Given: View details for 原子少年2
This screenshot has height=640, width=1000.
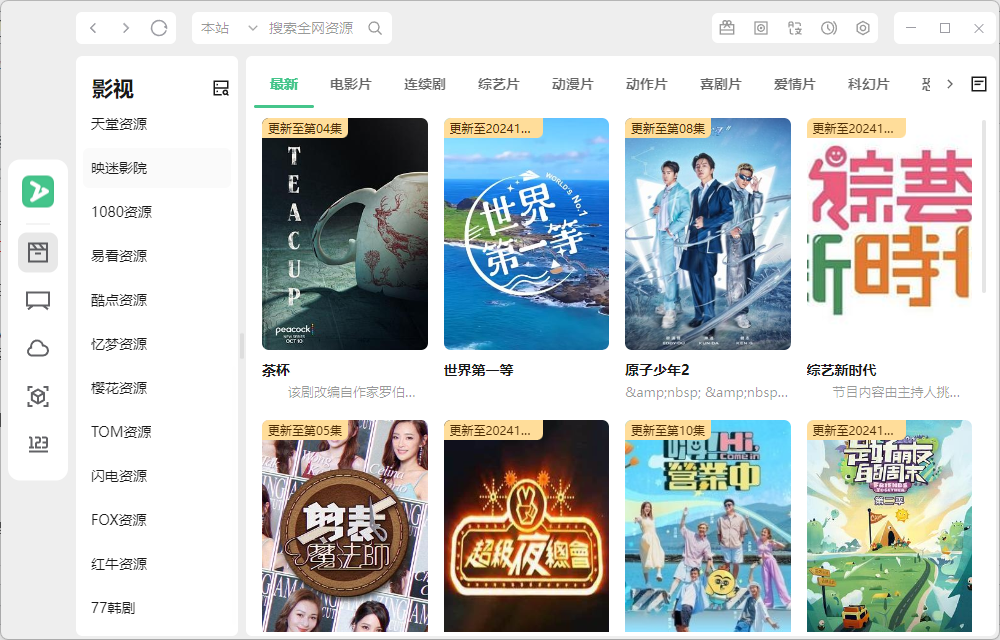Looking at the screenshot, I should 708,234.
